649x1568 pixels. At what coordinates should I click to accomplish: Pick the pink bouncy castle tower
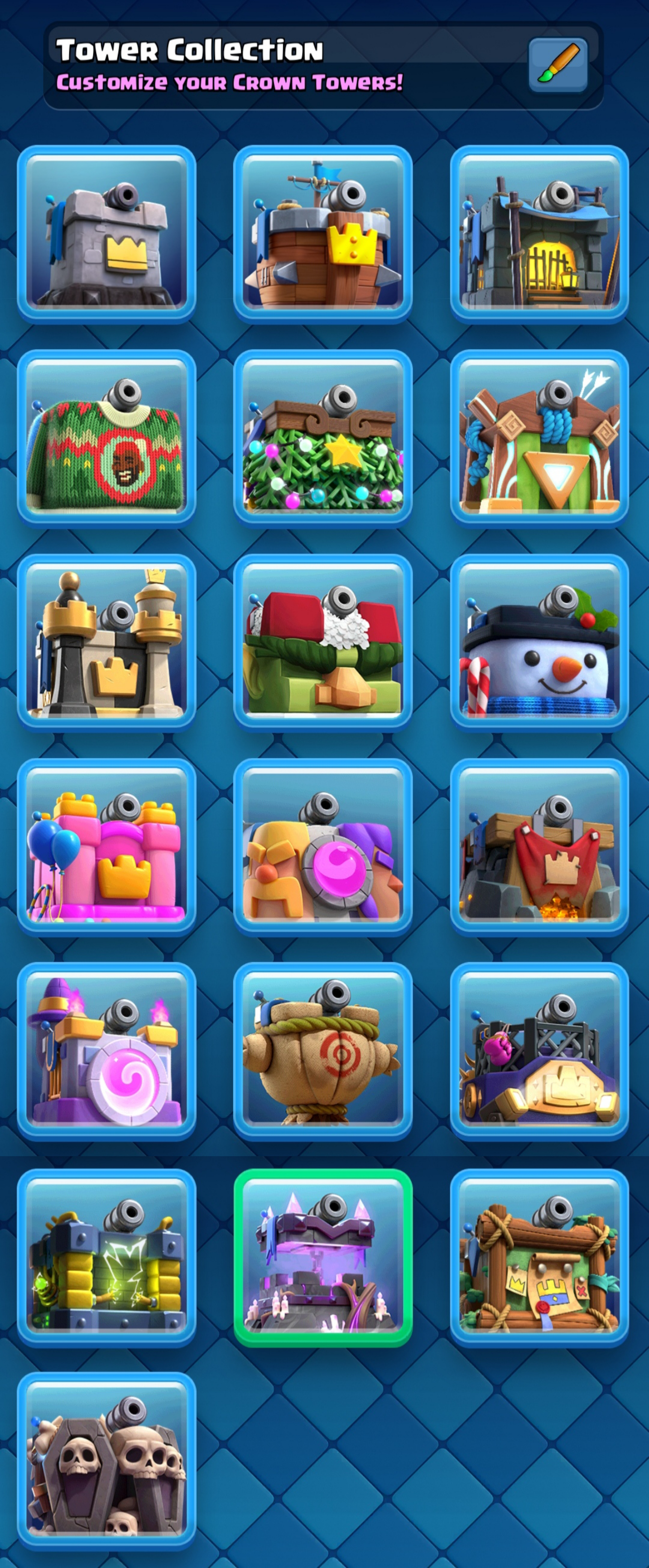106,847
